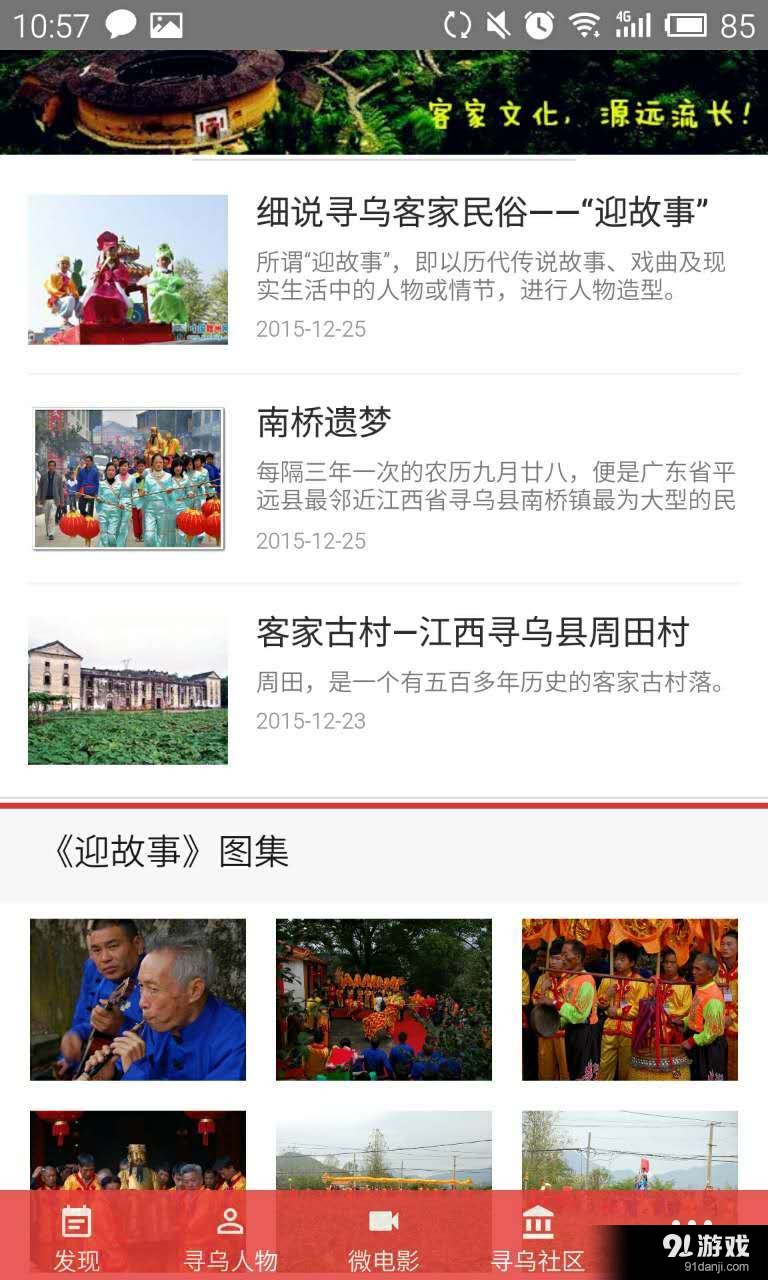Tap the 寻乌人物 person icon

tap(229, 1222)
